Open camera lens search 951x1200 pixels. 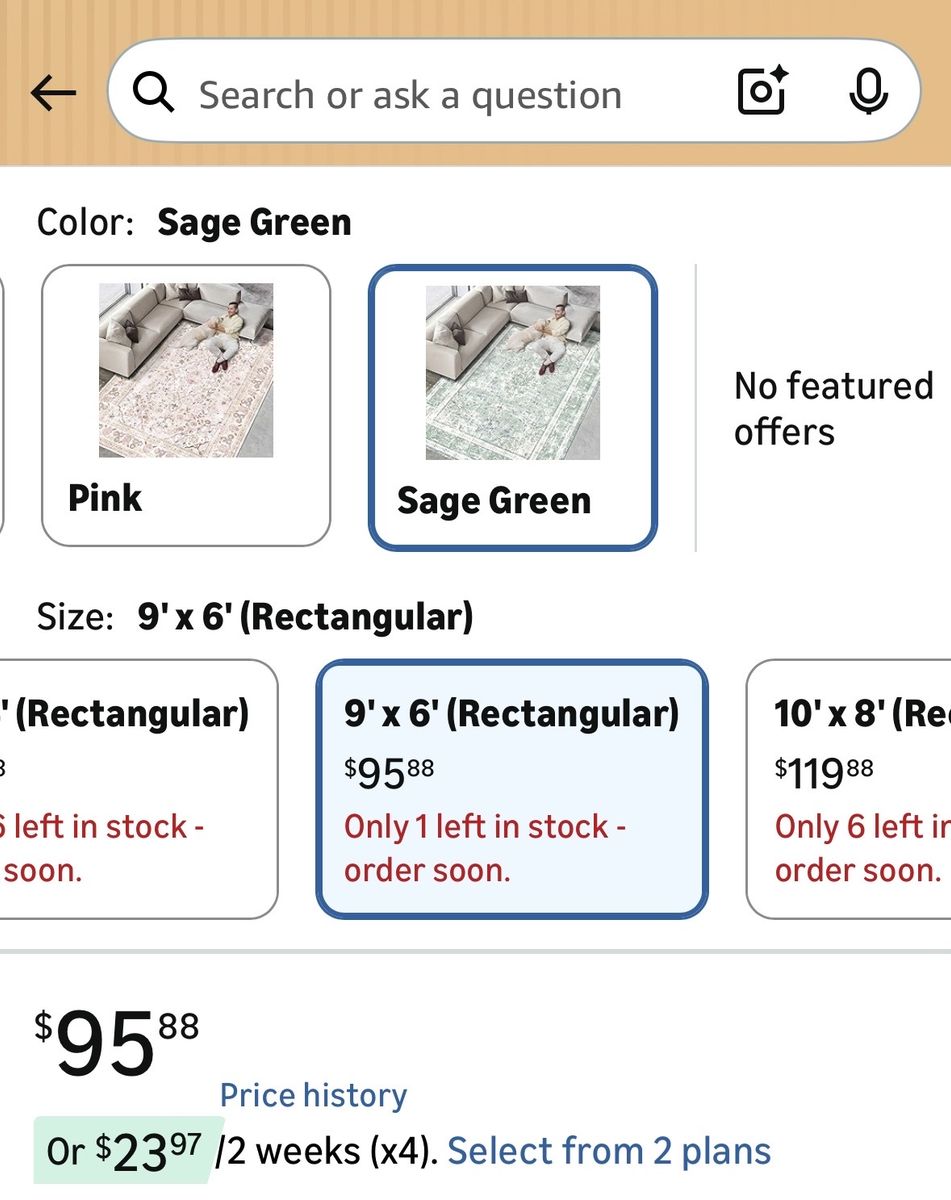(x=762, y=92)
